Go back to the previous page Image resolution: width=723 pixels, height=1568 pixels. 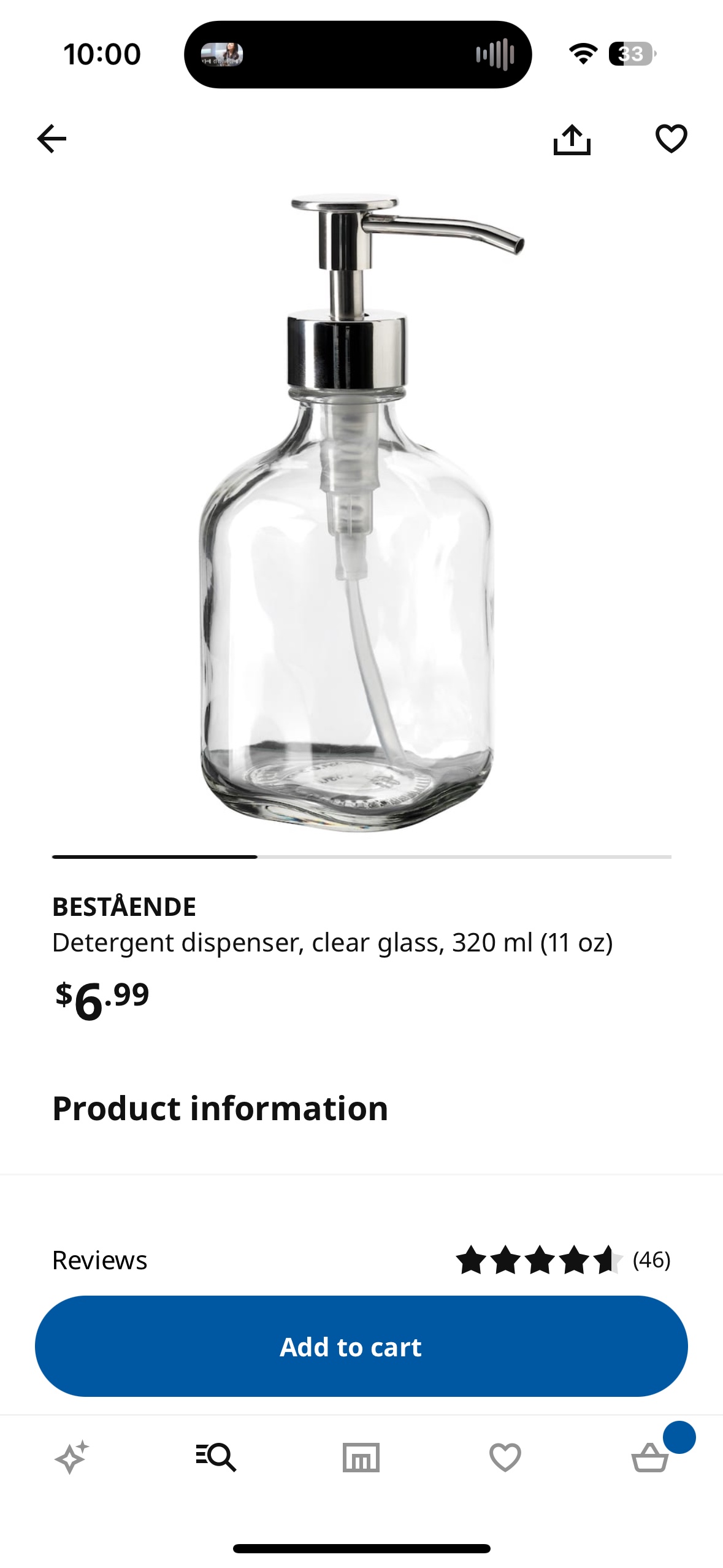pos(52,139)
